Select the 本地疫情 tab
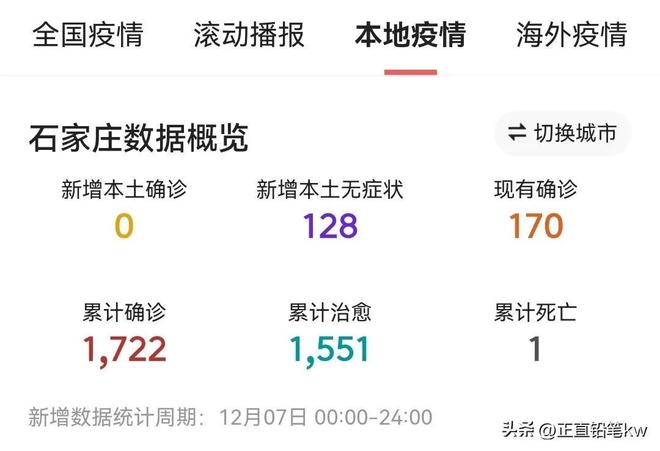The image size is (660, 451). tap(410, 35)
